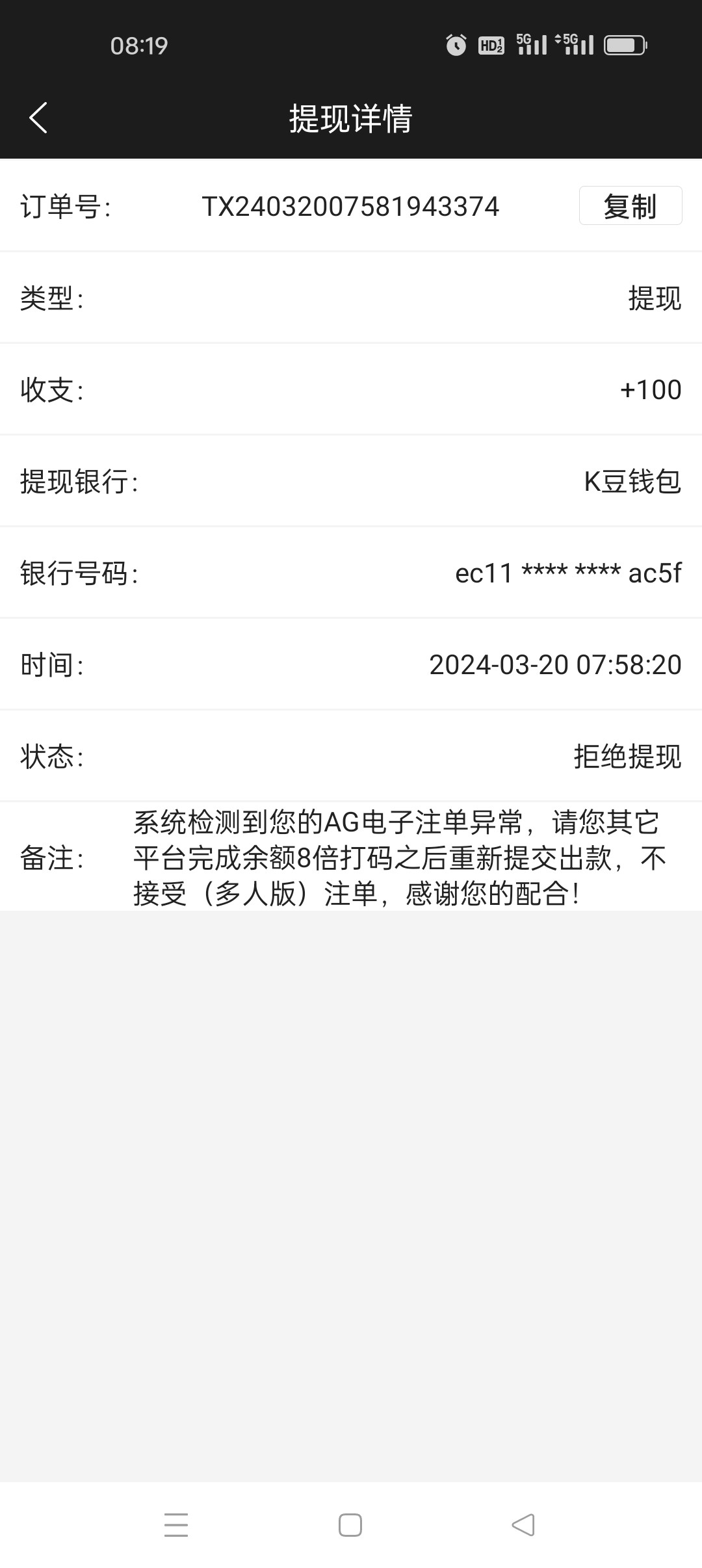
Task: Tap the +100 amount value
Action: (x=650, y=389)
